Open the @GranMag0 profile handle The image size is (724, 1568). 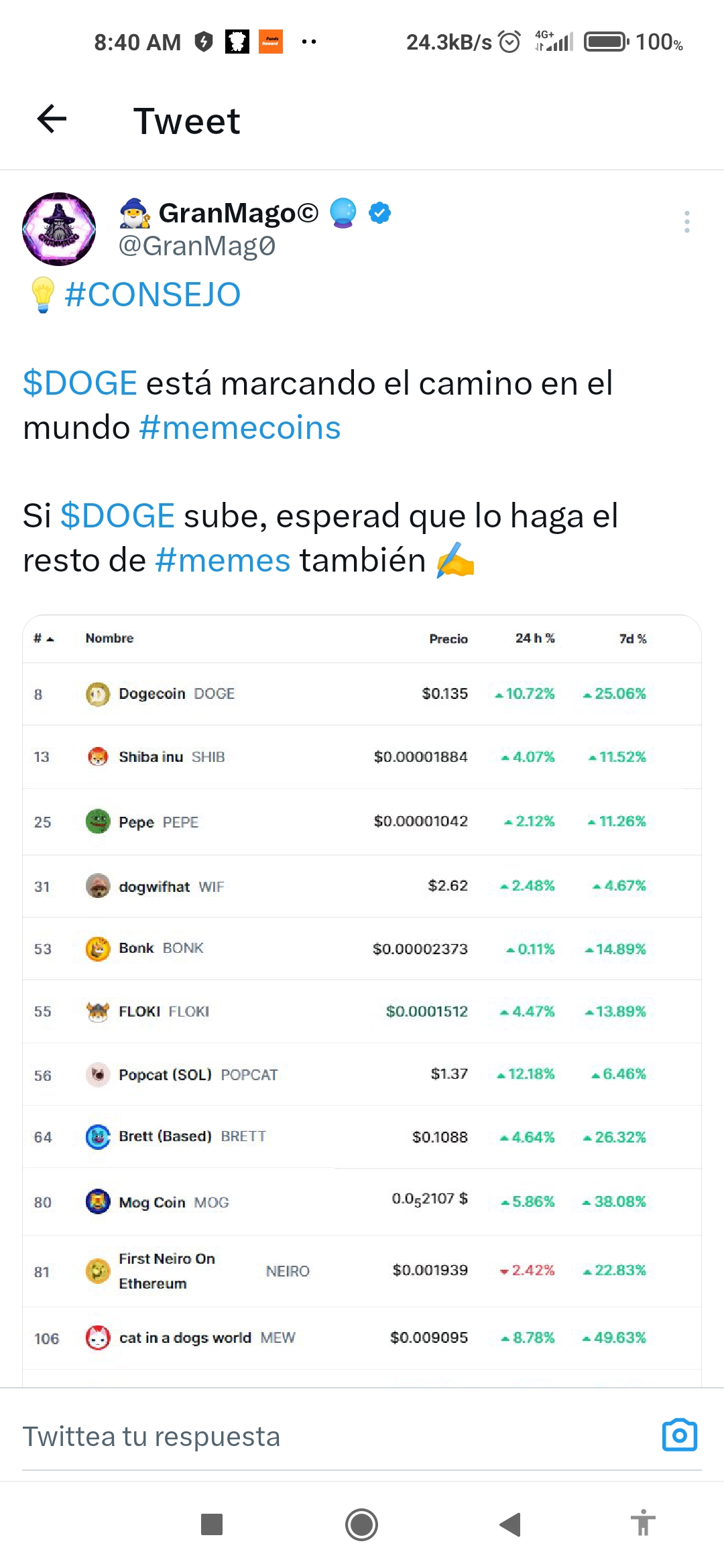(x=197, y=247)
